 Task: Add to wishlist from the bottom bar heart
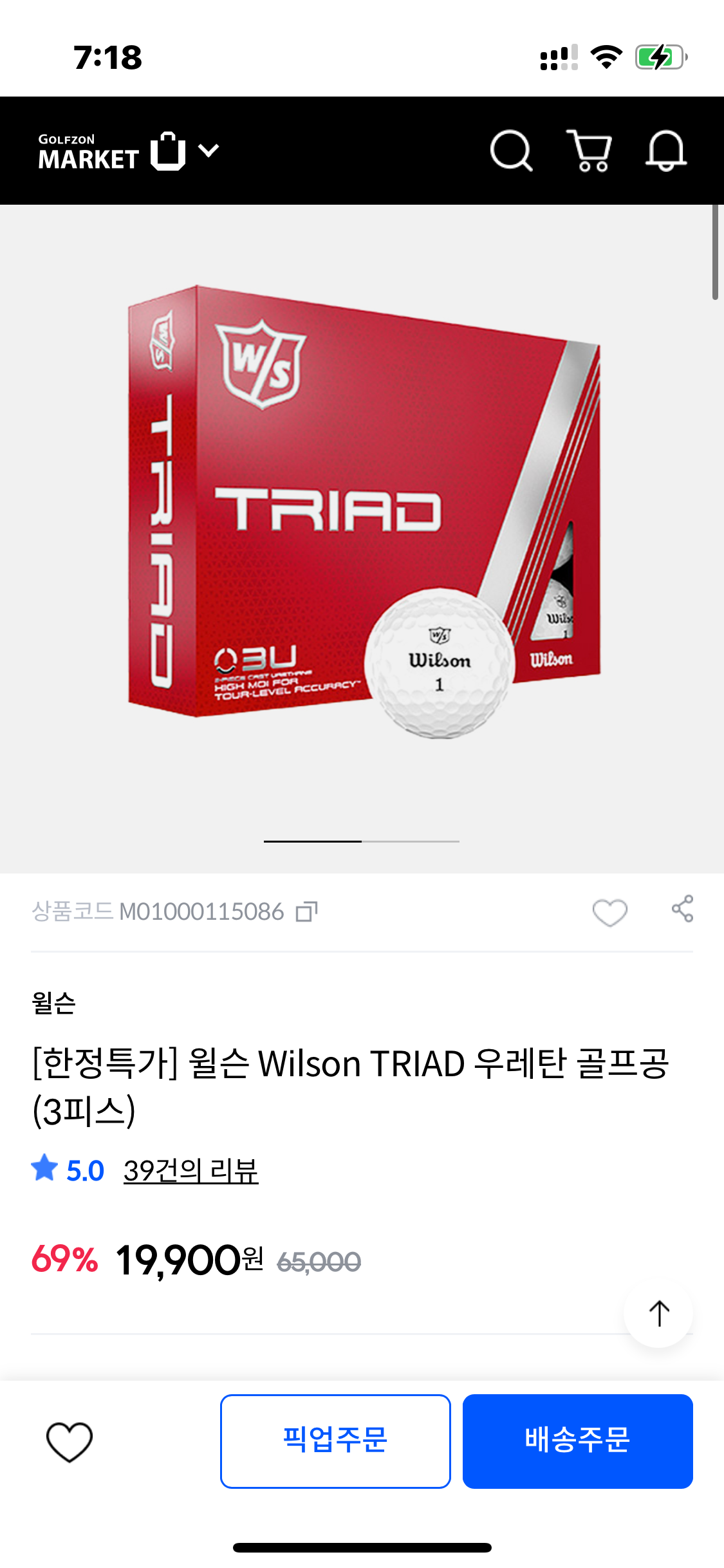coord(70,1442)
